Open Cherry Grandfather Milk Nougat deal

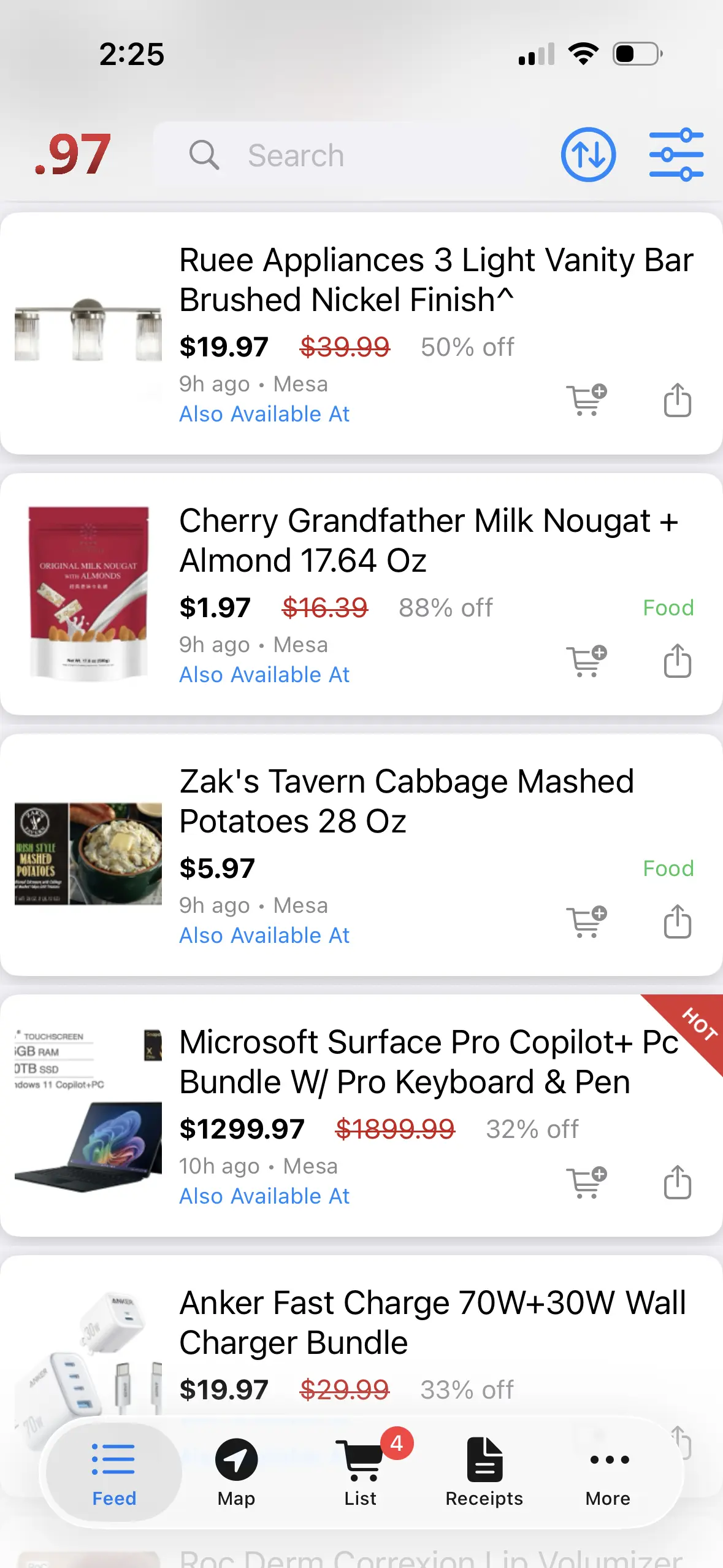coord(428,540)
